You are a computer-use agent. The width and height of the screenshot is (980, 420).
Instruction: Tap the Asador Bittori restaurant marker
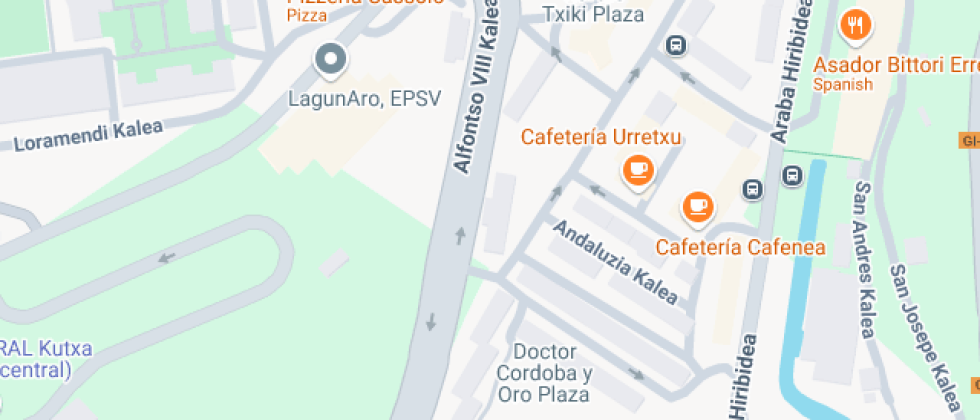pyautogui.click(x=854, y=26)
